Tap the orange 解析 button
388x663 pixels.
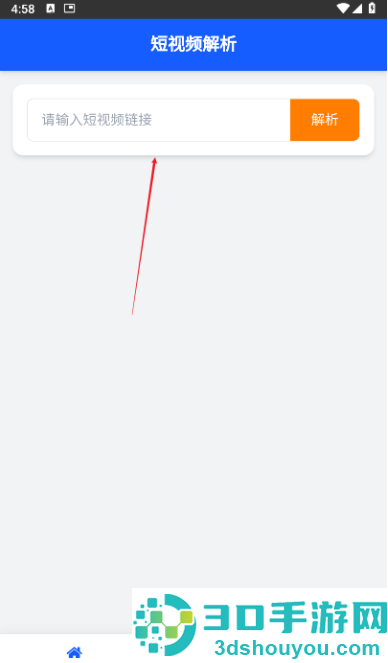point(325,120)
